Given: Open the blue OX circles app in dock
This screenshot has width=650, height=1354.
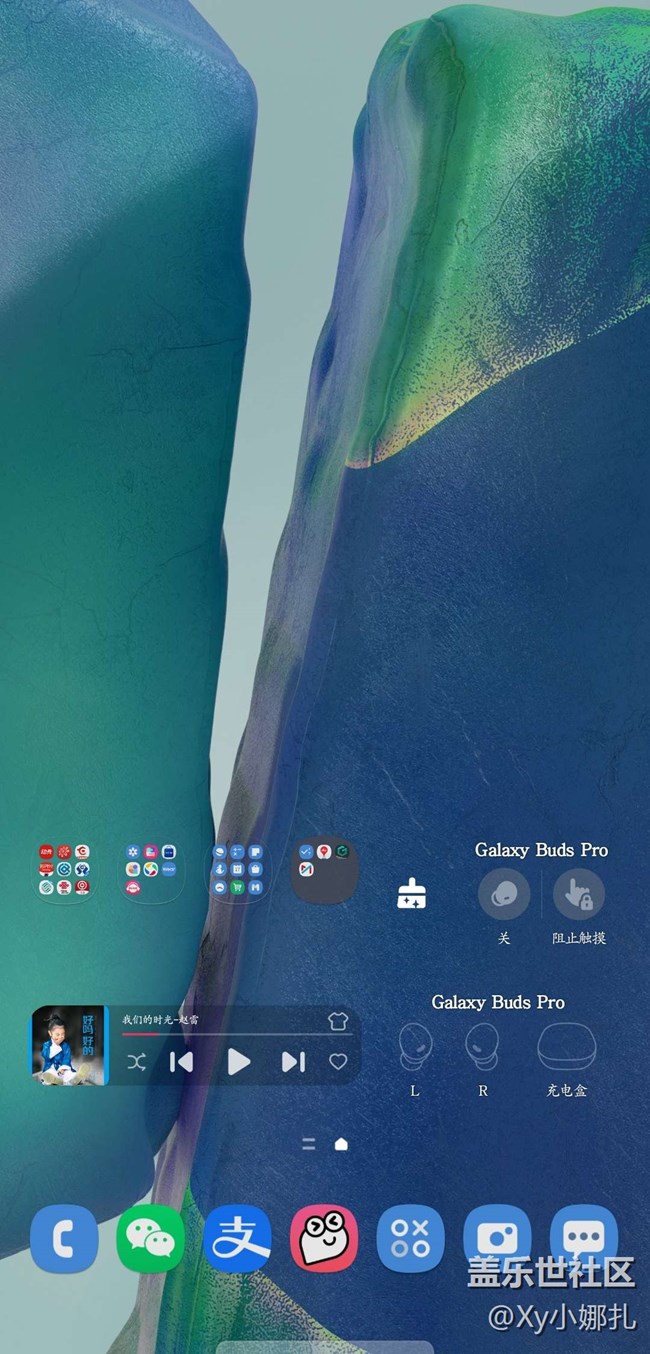Looking at the screenshot, I should point(410,1238).
